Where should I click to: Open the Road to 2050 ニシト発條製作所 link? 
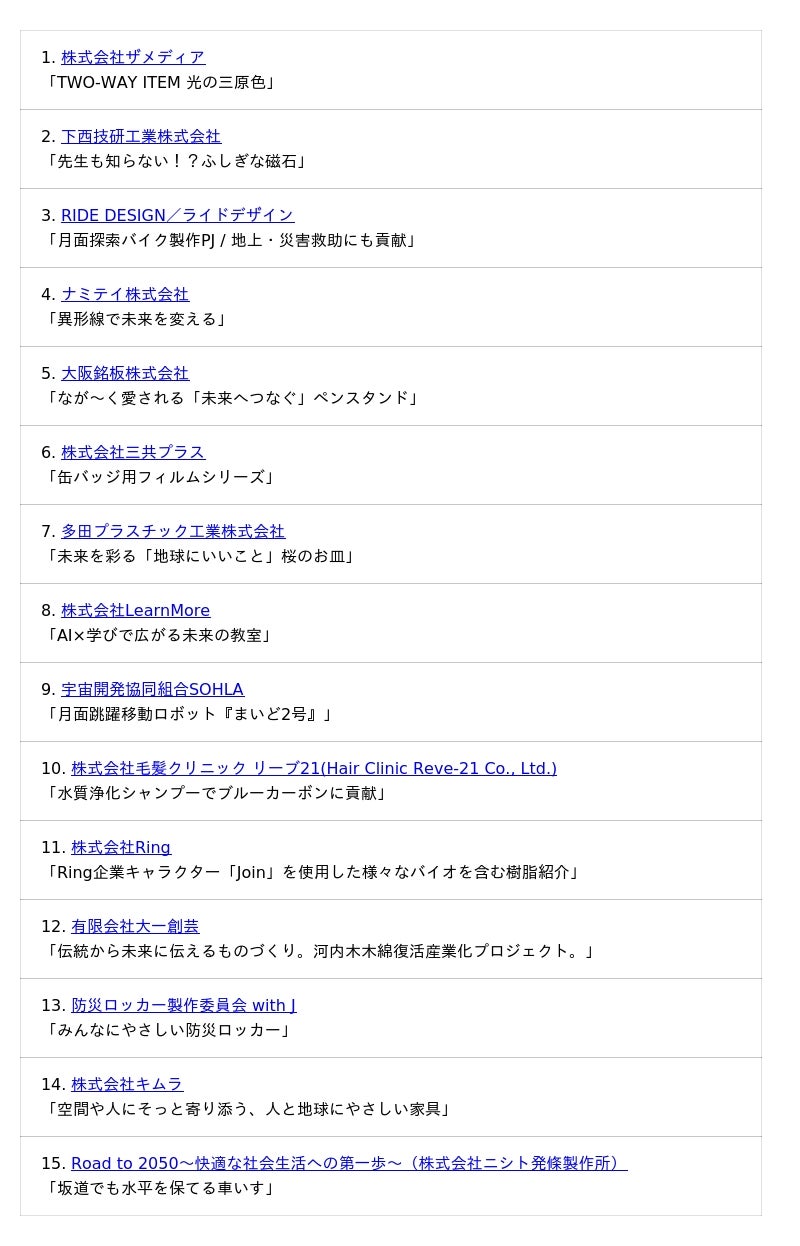click(x=349, y=1164)
